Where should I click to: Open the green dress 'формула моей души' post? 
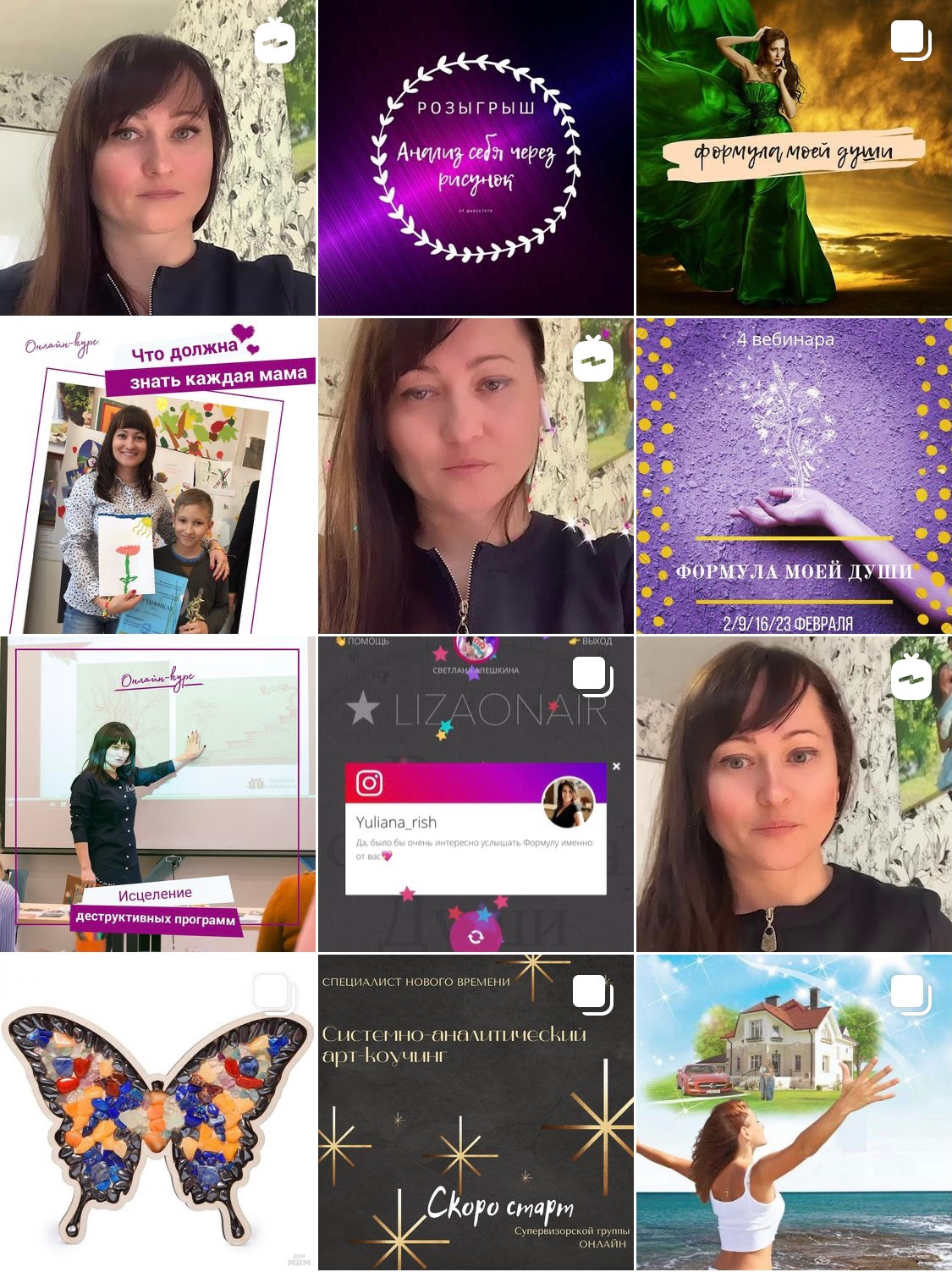[793, 157]
